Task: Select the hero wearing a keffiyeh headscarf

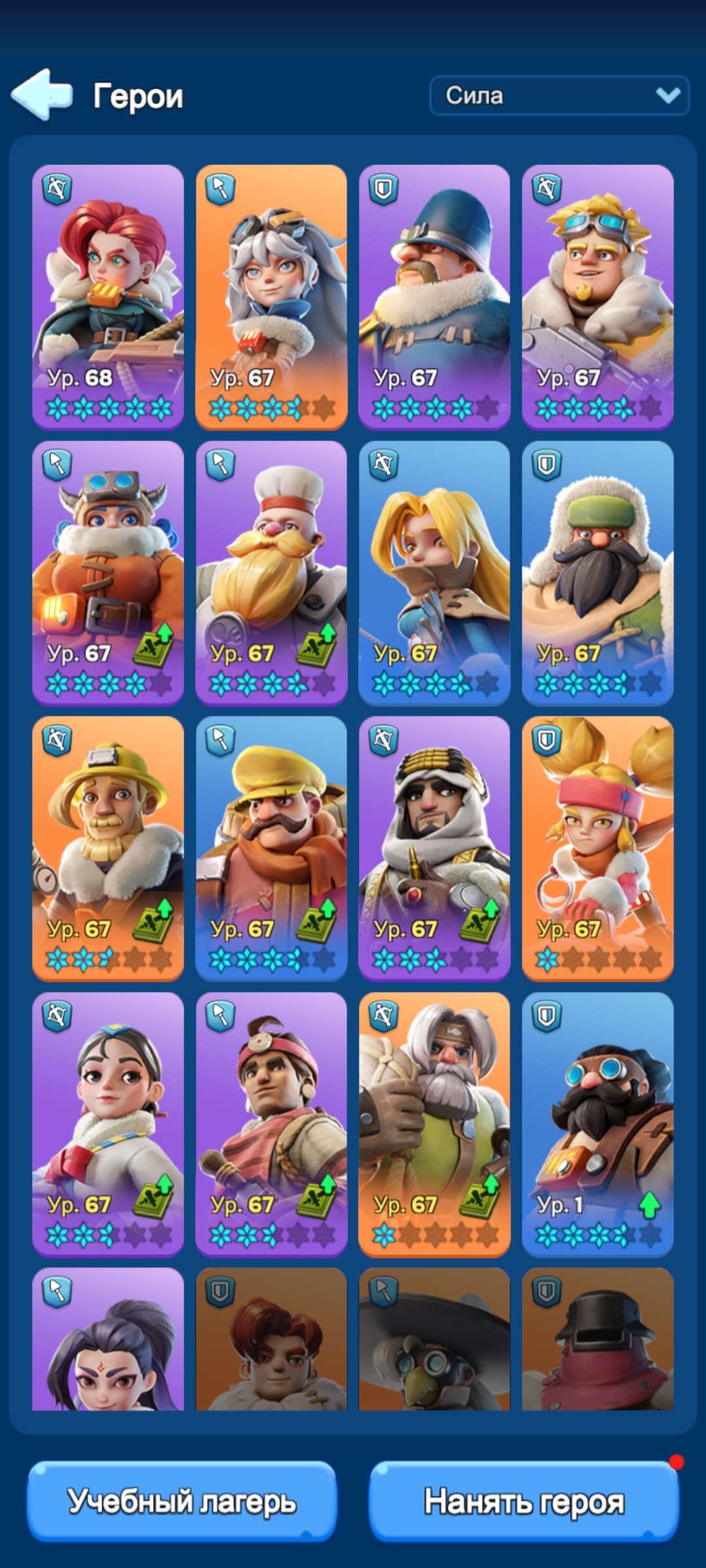Action: [x=435, y=849]
